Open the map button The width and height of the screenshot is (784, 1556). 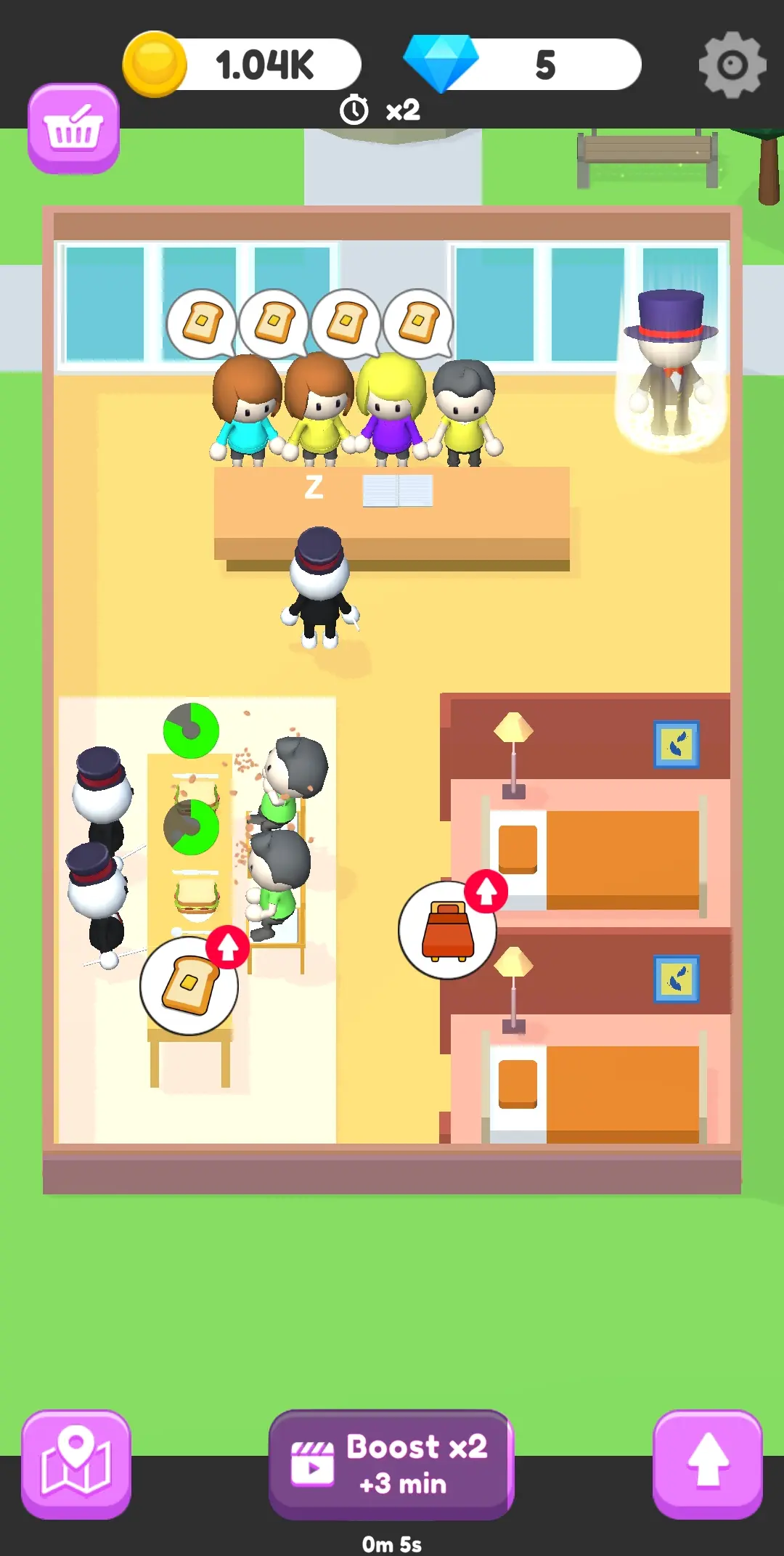click(x=76, y=1463)
